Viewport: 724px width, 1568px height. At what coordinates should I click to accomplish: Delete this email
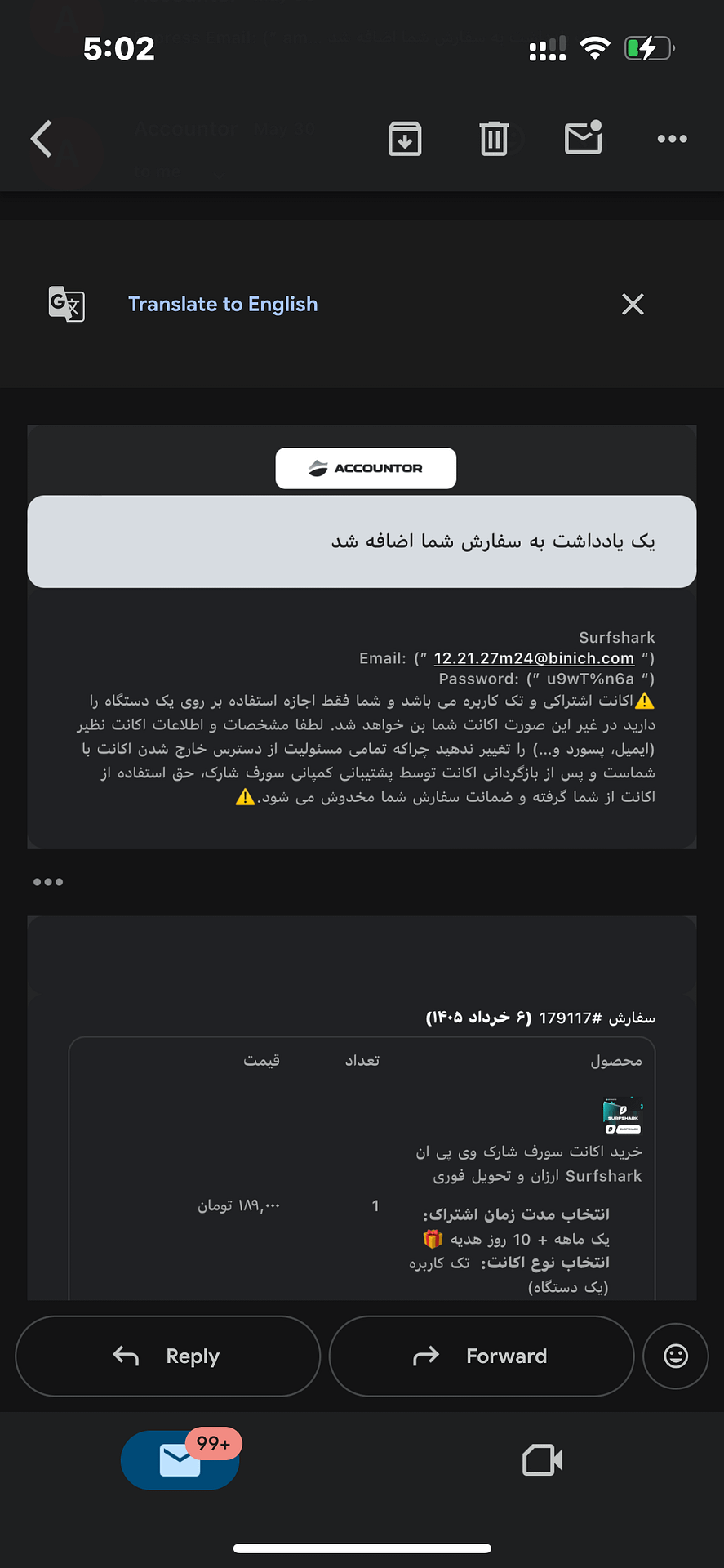[x=494, y=139]
